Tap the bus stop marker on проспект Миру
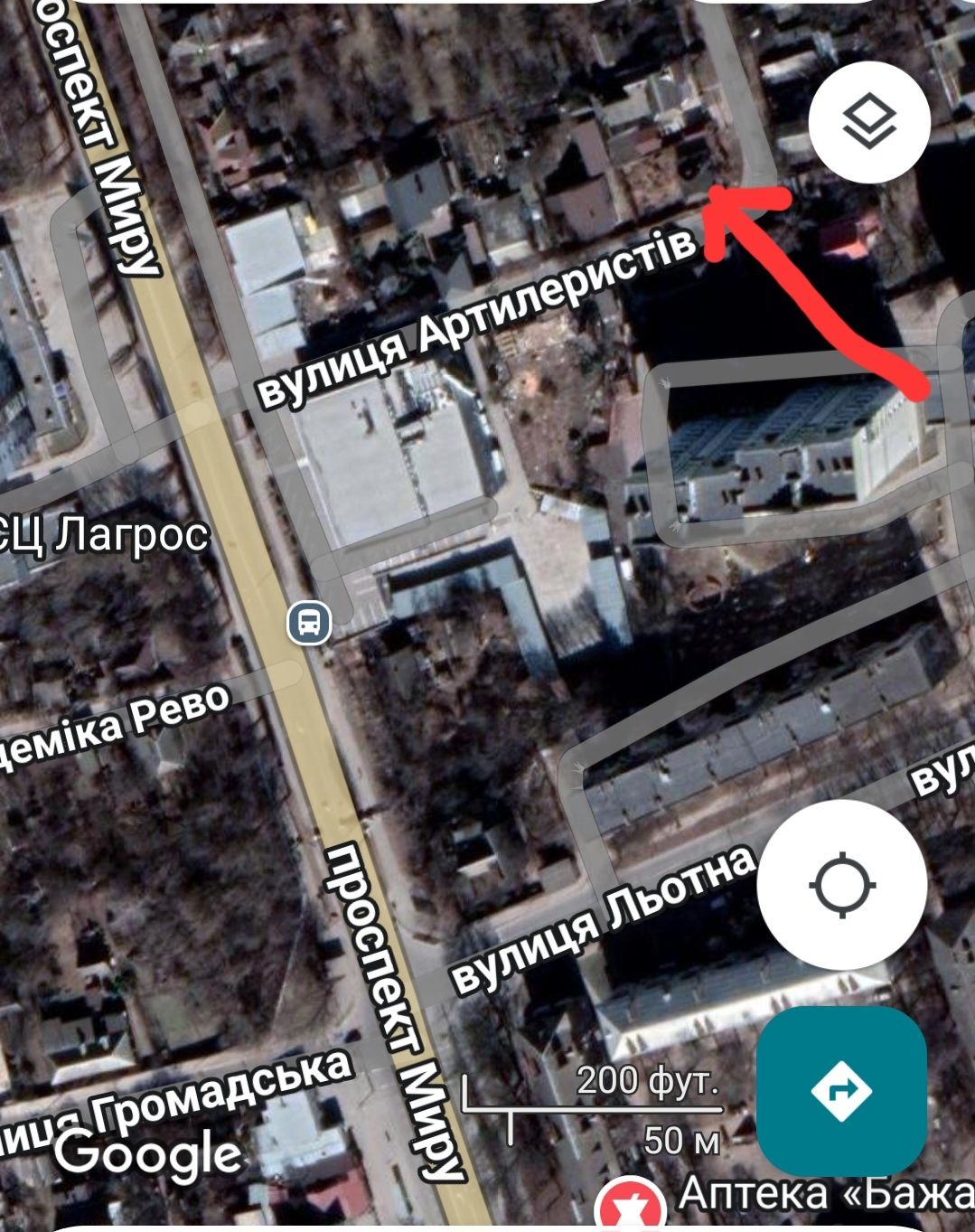 coord(309,622)
